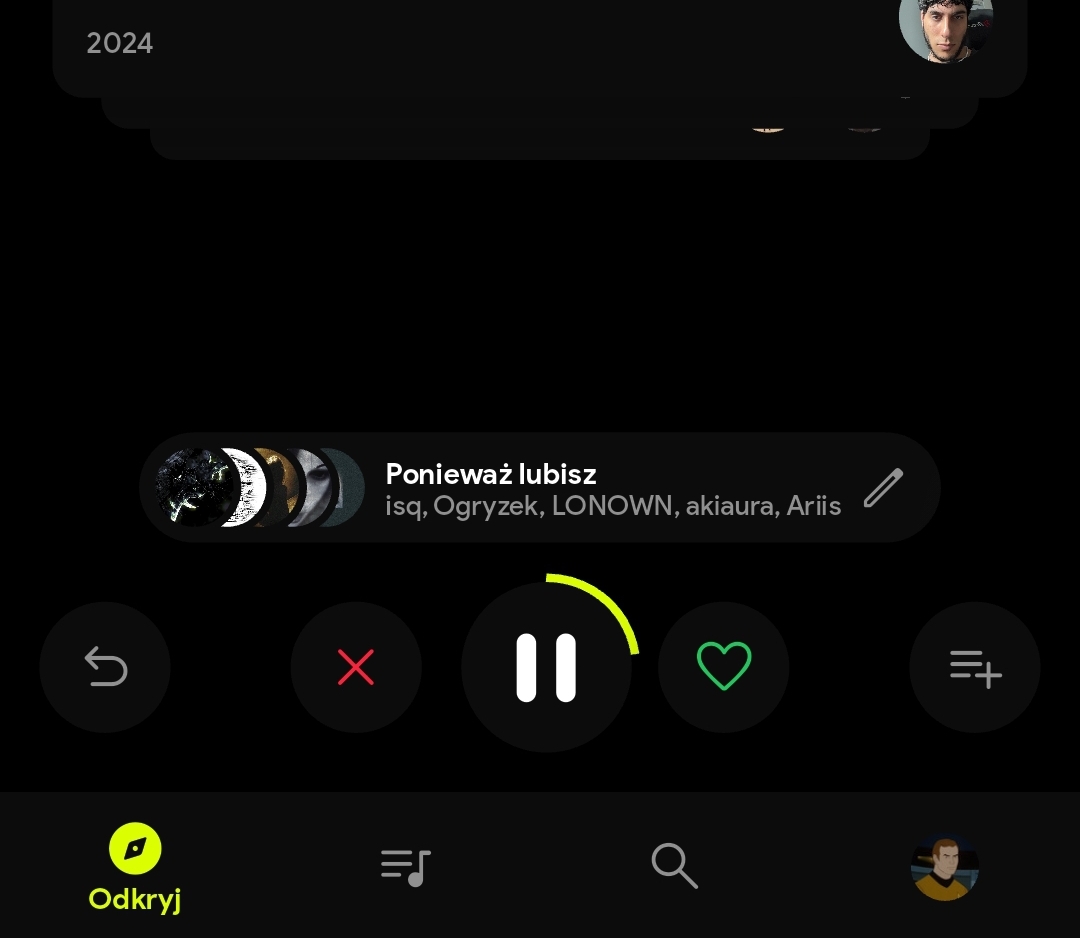1080x938 pixels.
Task: Open the profile tab
Action: point(945,867)
